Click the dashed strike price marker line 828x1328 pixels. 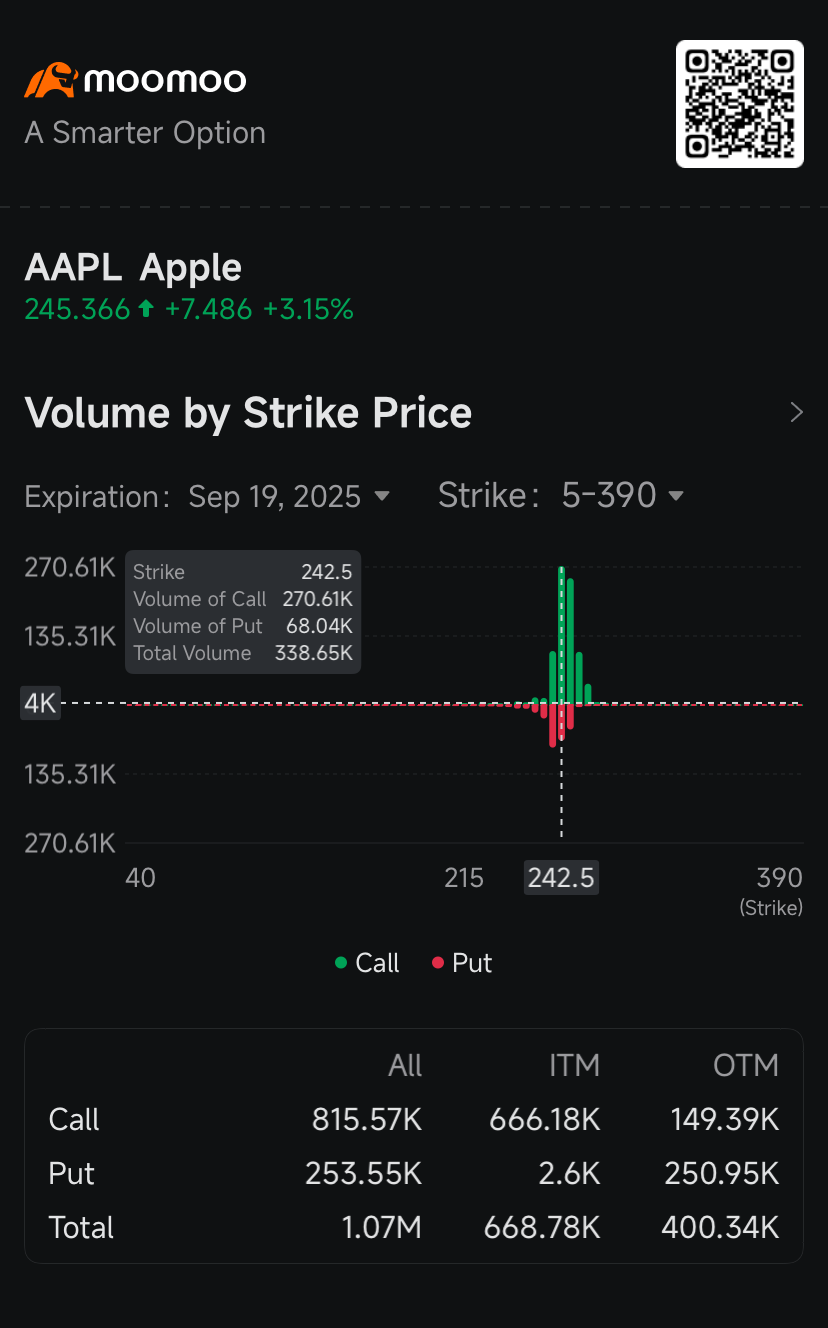[561, 790]
